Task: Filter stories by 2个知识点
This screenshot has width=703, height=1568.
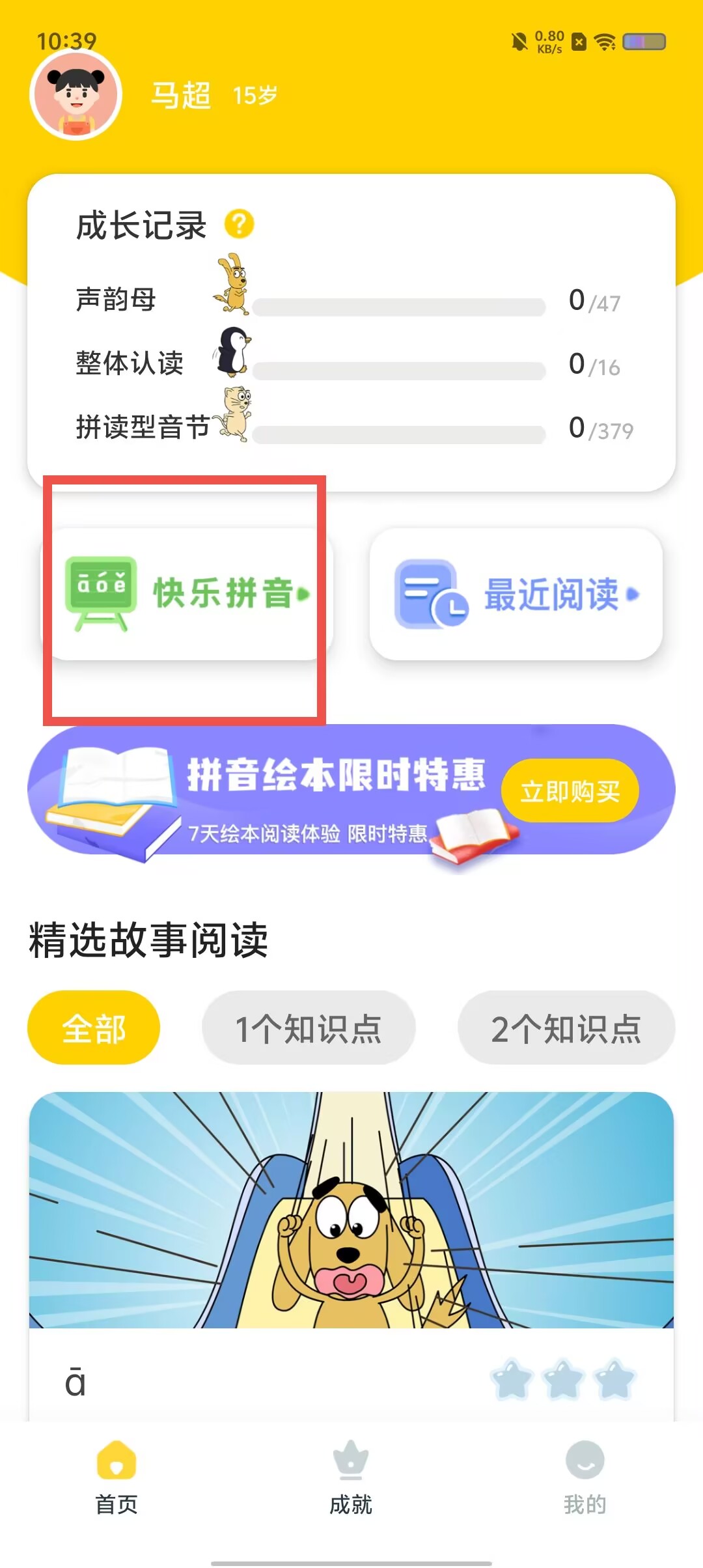Action: 566,1028
